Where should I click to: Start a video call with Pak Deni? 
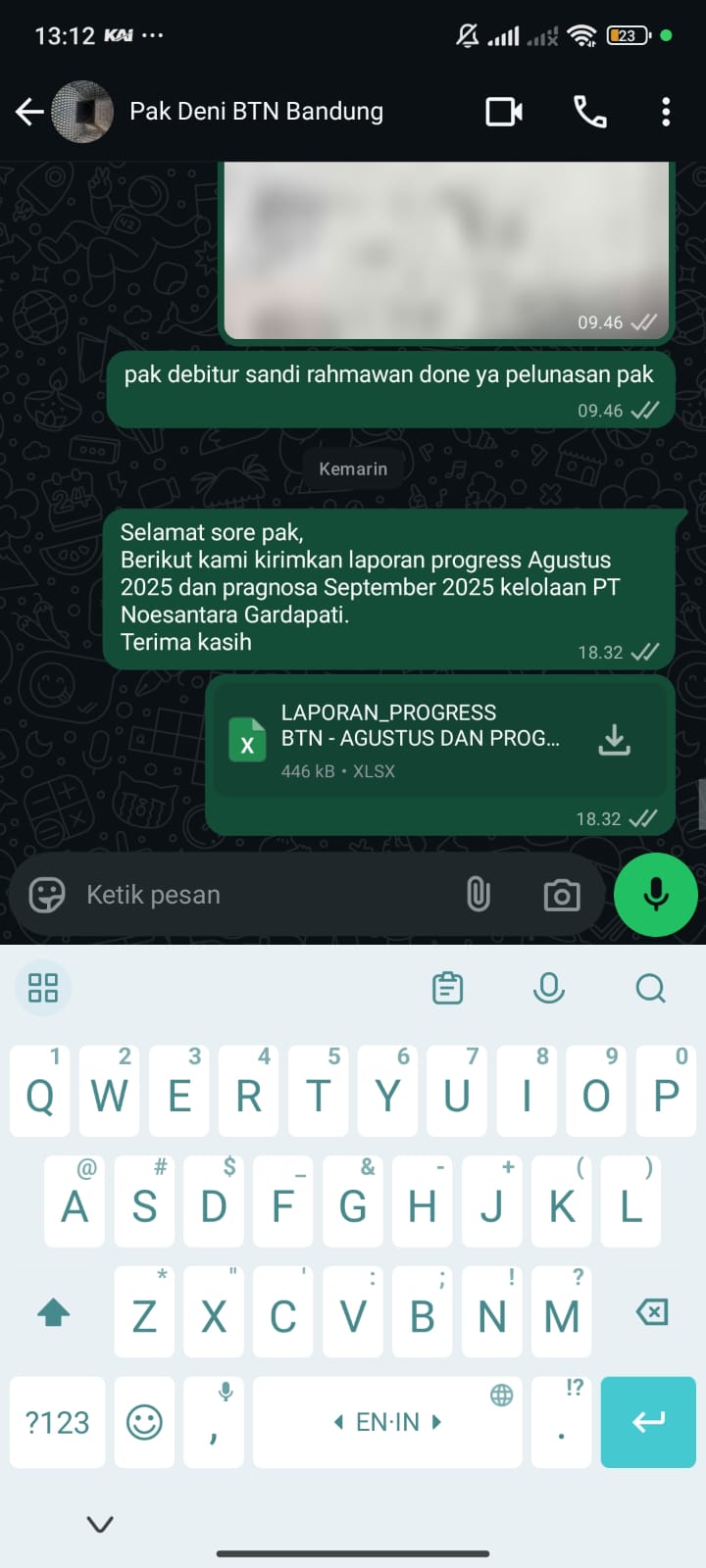[504, 112]
